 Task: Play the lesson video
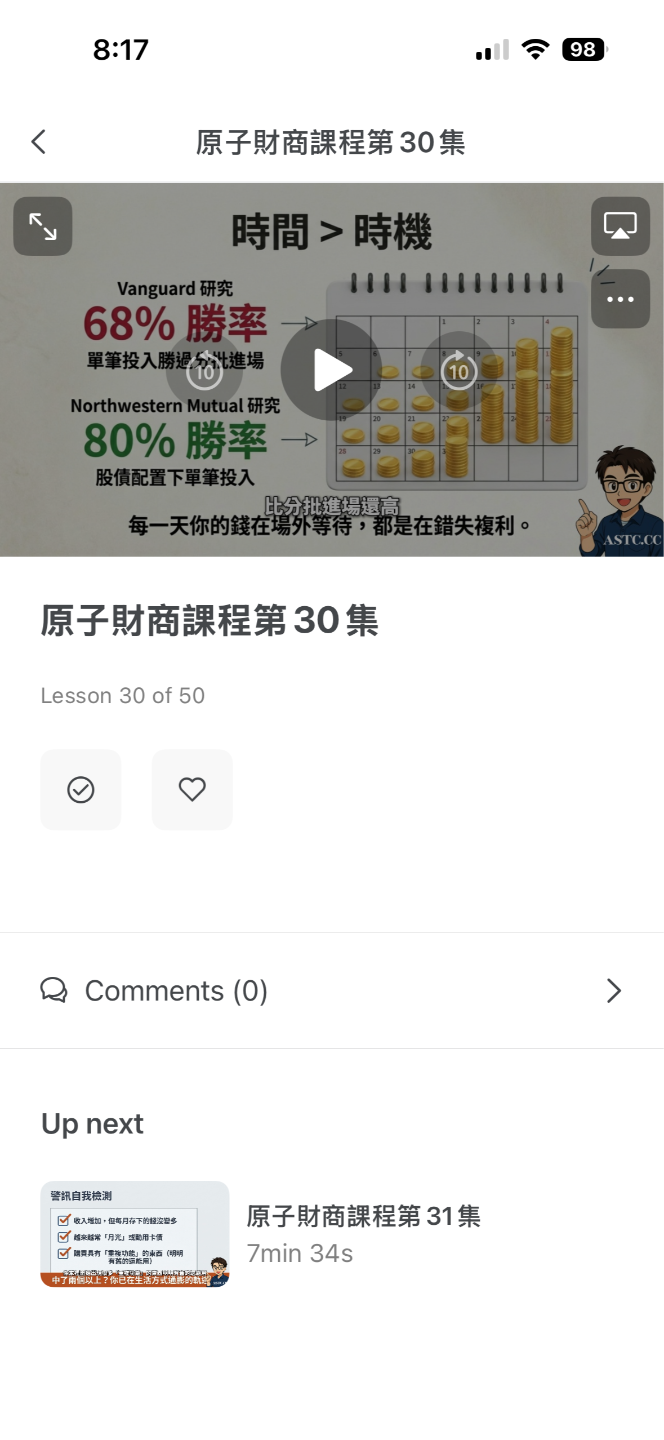tap(331, 370)
